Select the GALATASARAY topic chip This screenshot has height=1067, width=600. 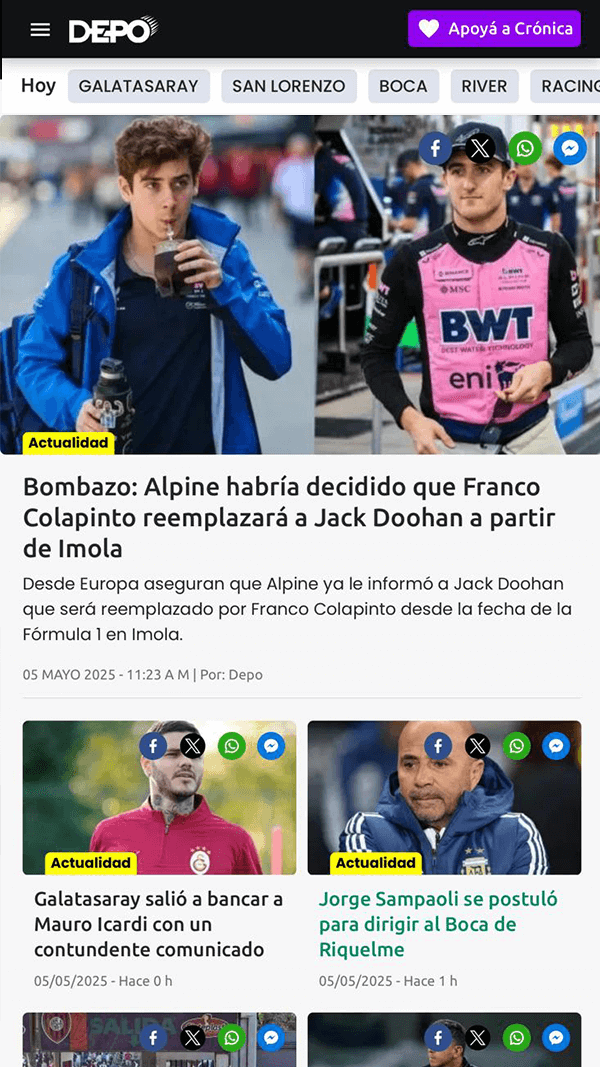(x=139, y=86)
